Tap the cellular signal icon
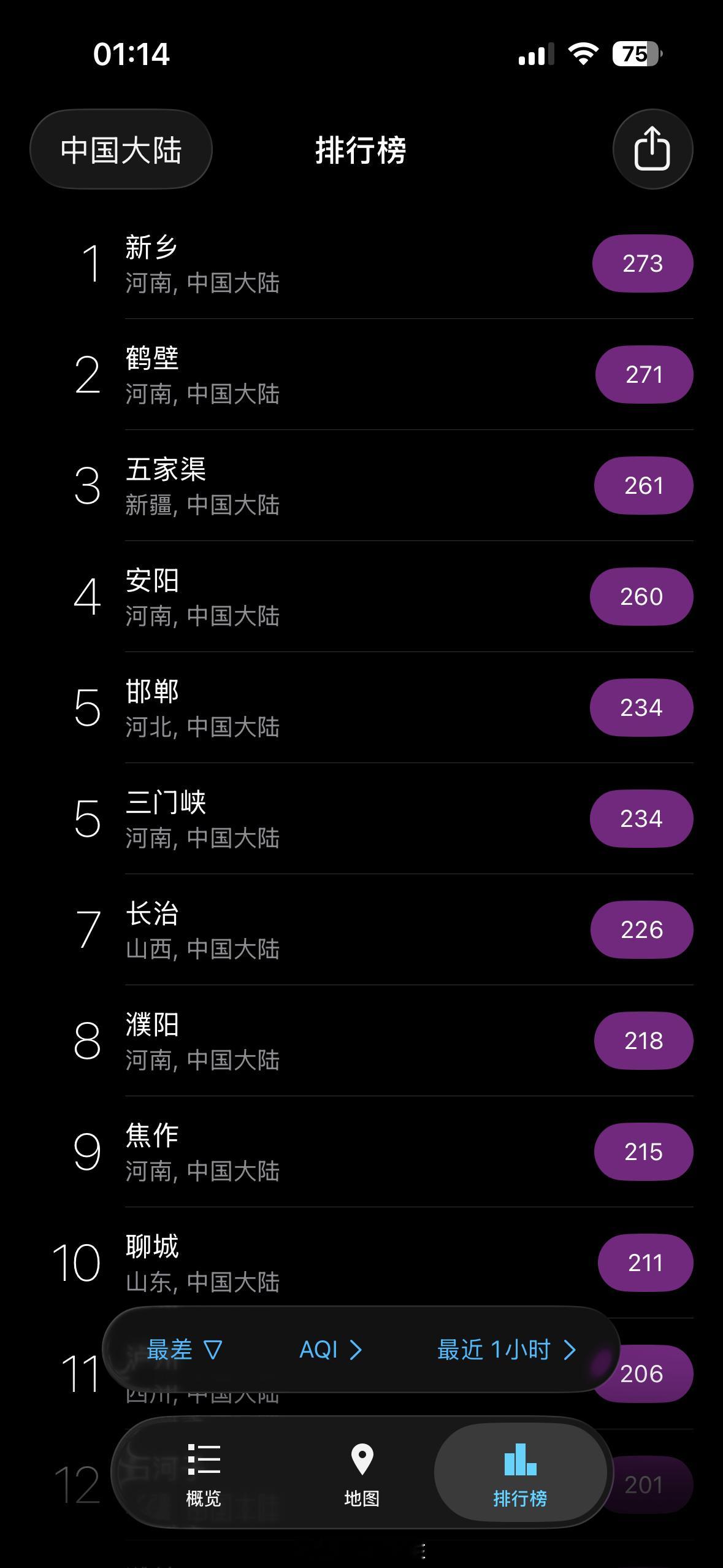Image resolution: width=723 pixels, height=1568 pixels. coord(536,54)
